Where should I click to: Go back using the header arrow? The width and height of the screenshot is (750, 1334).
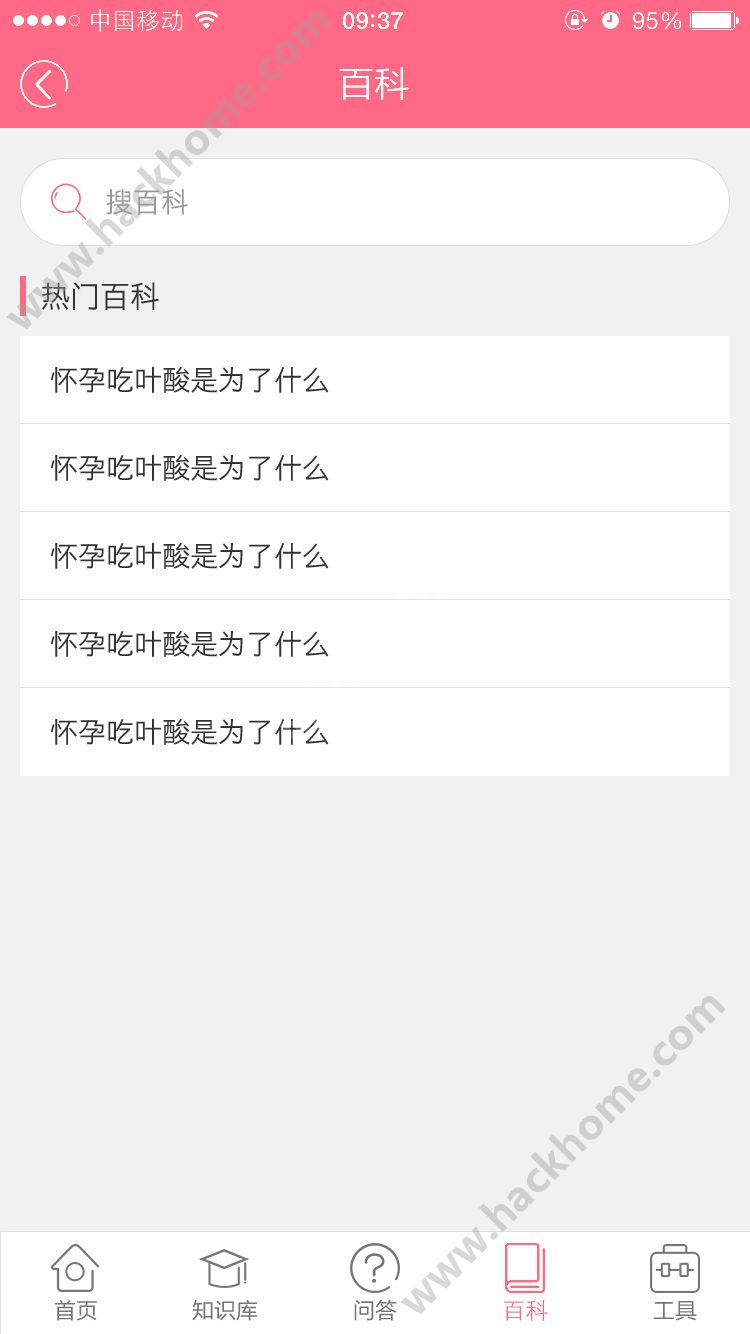tap(44, 84)
